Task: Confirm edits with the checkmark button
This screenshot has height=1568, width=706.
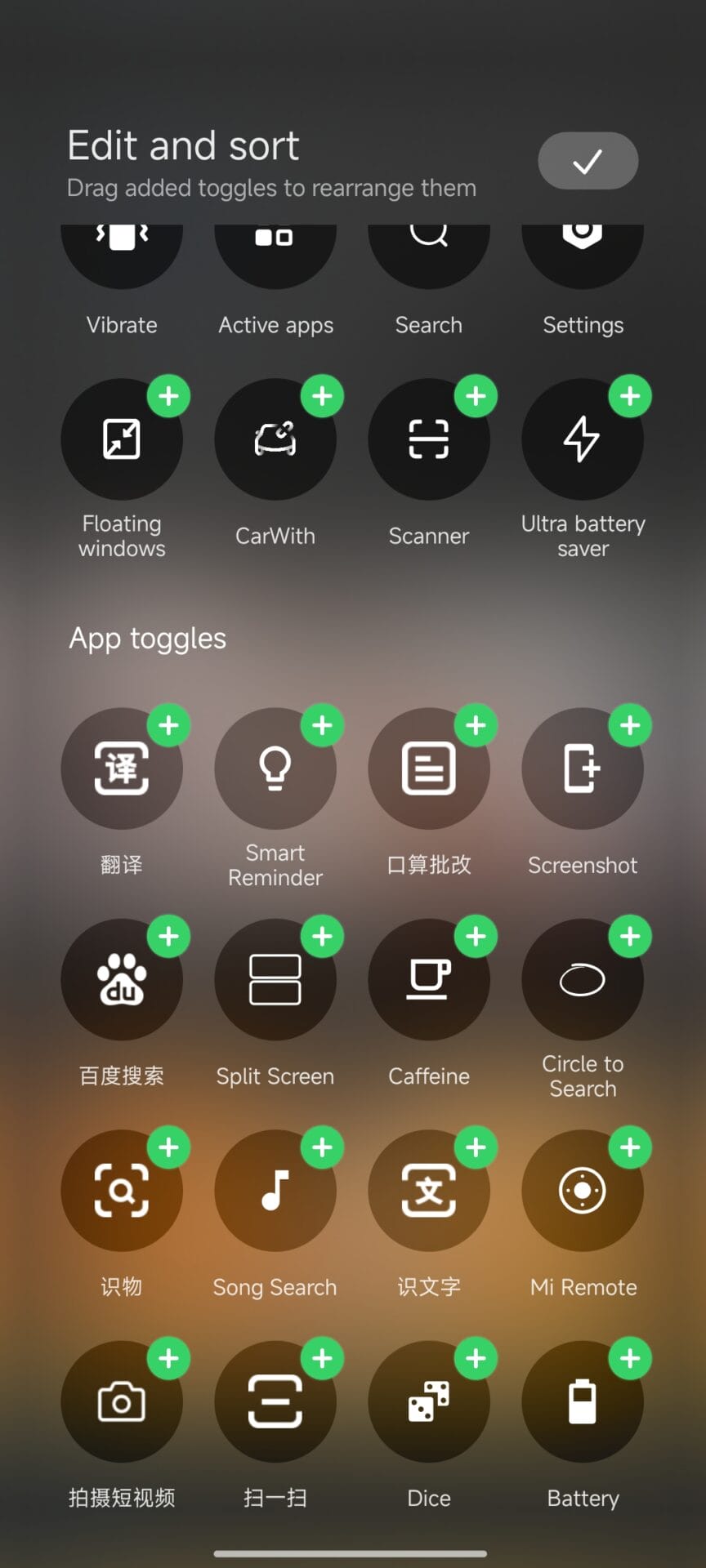Action: click(x=588, y=161)
